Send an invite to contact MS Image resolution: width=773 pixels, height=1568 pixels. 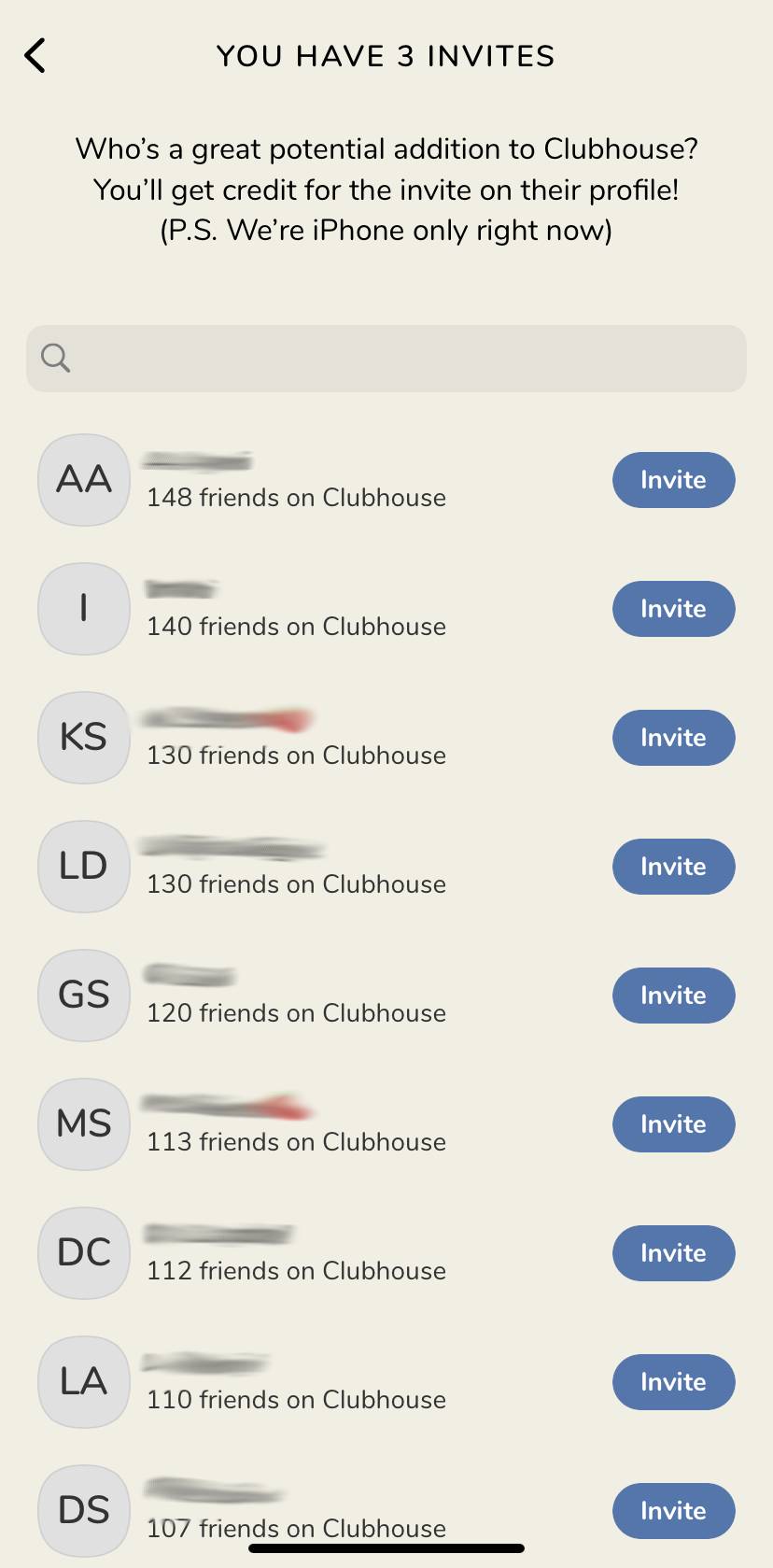[x=673, y=1124]
